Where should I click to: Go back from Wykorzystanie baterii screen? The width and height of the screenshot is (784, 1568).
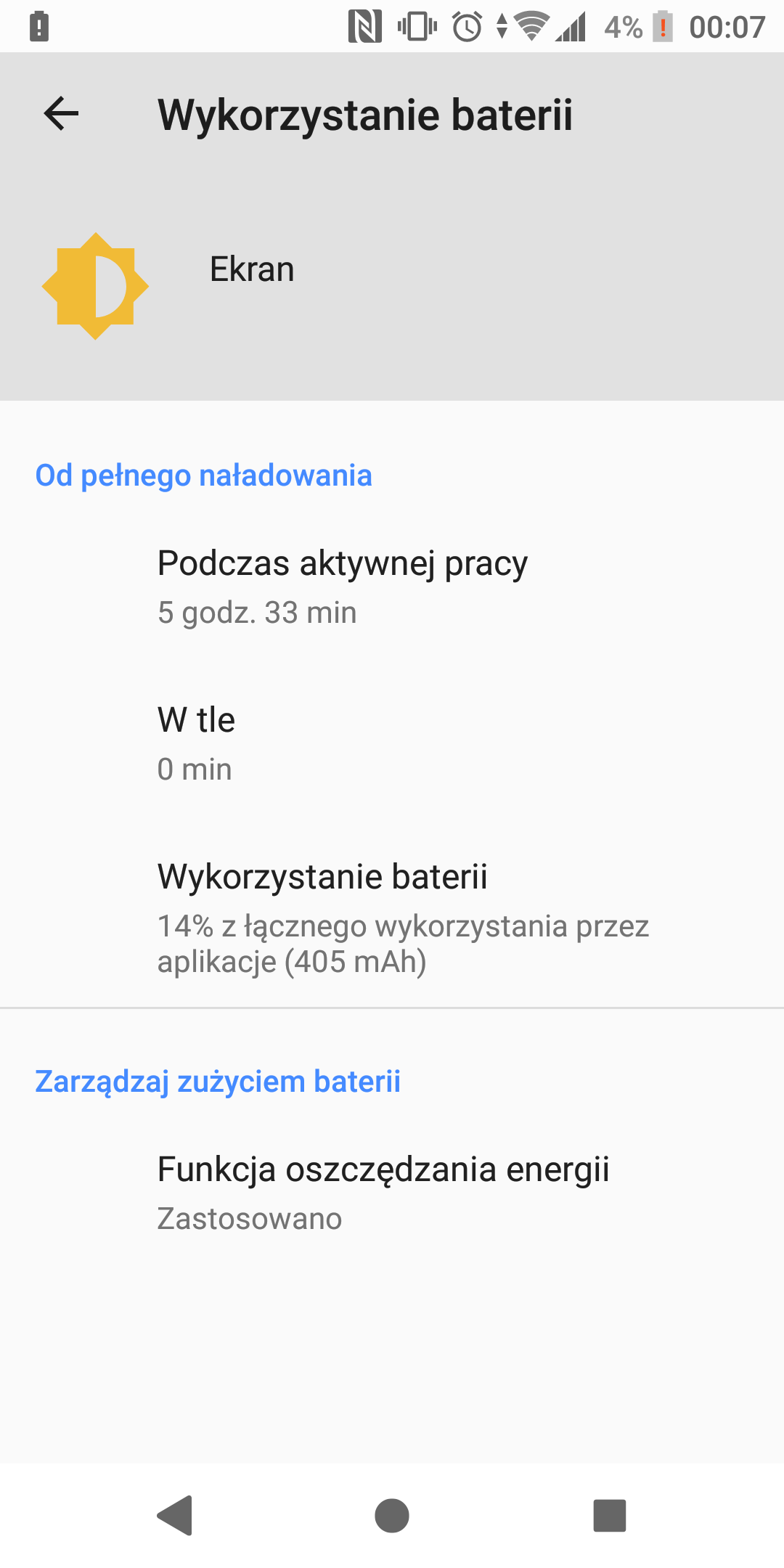tap(61, 114)
